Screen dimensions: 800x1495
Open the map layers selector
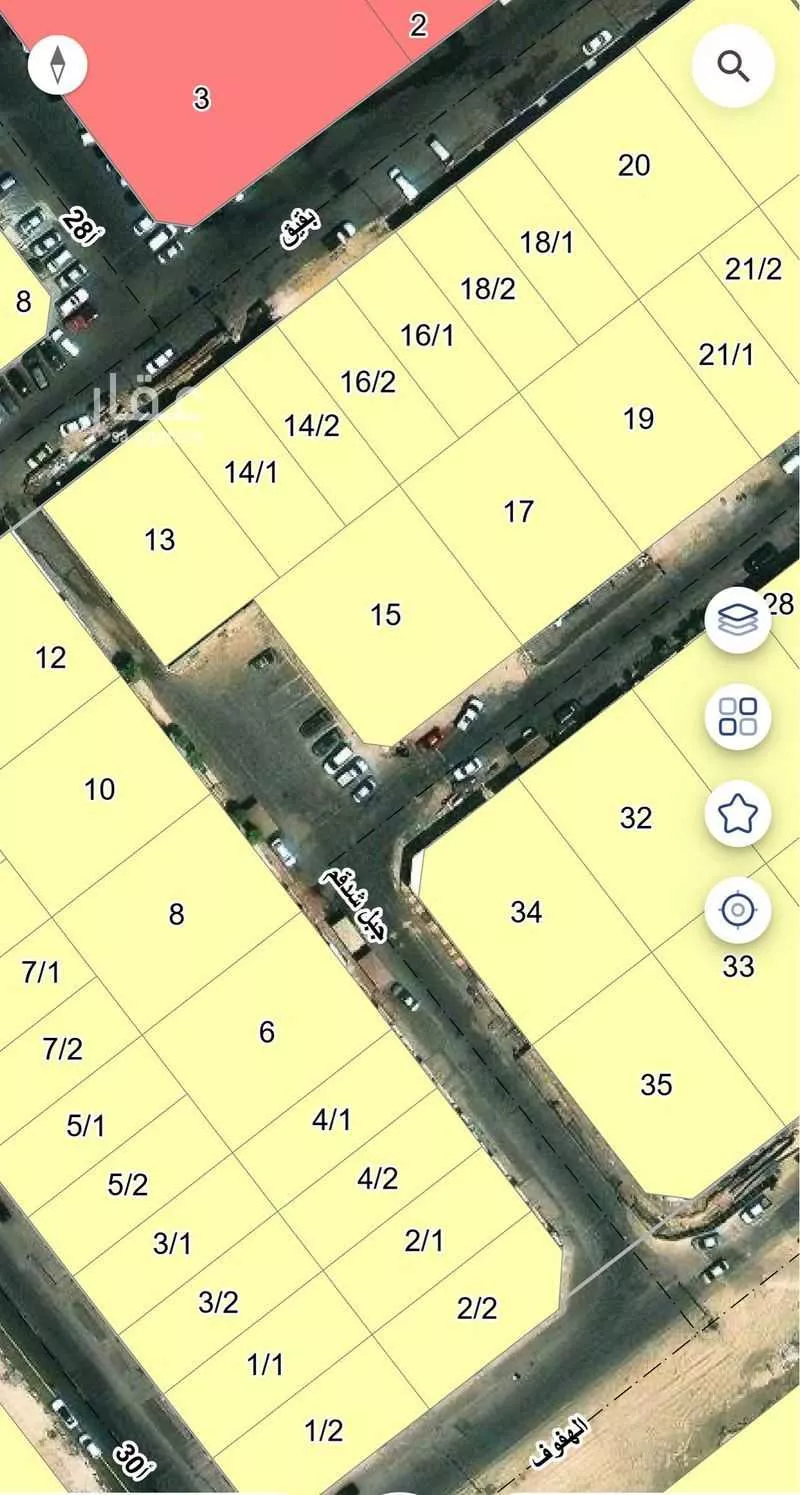coord(738,620)
